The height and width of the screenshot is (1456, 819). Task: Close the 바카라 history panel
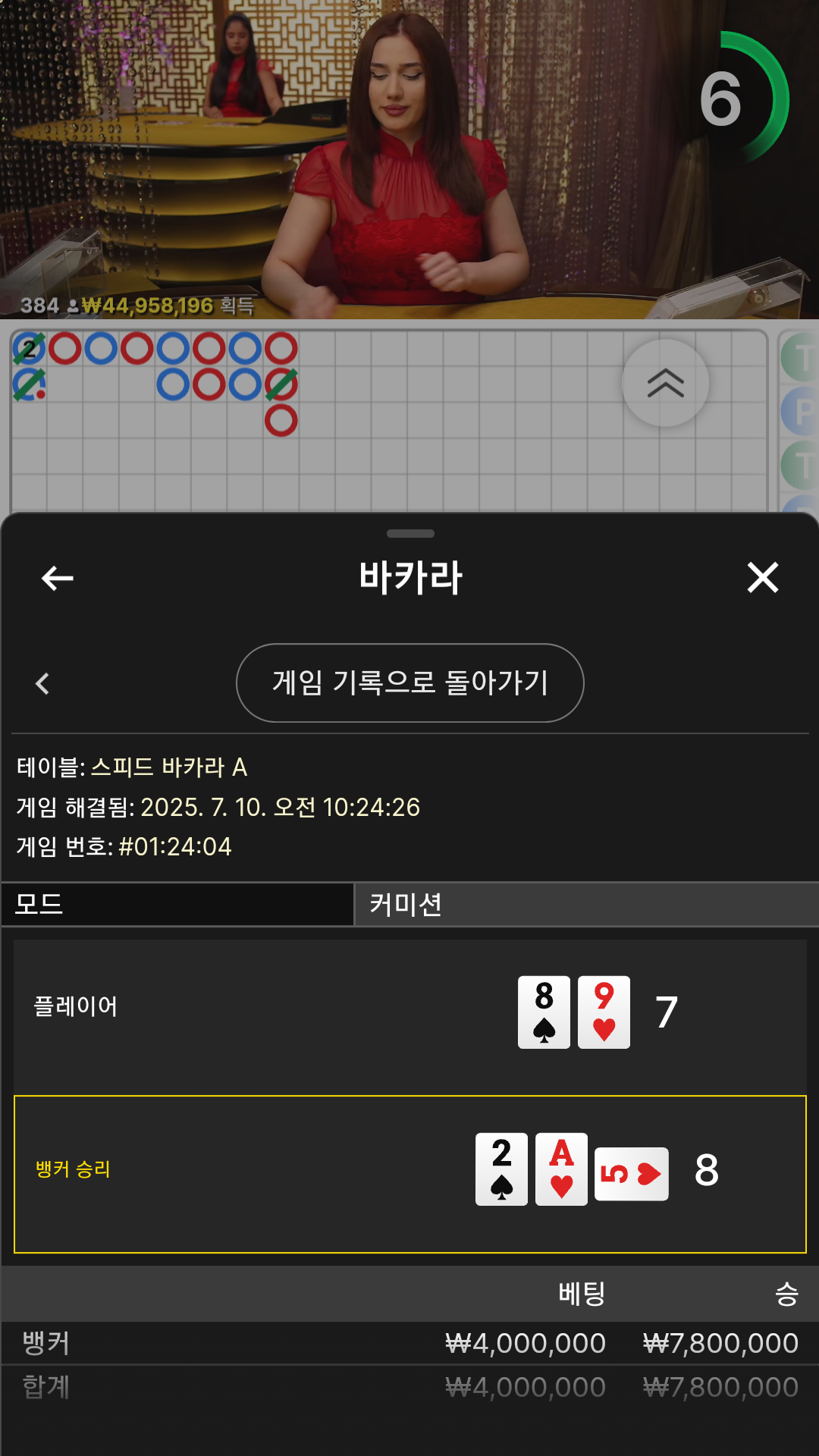tap(762, 577)
